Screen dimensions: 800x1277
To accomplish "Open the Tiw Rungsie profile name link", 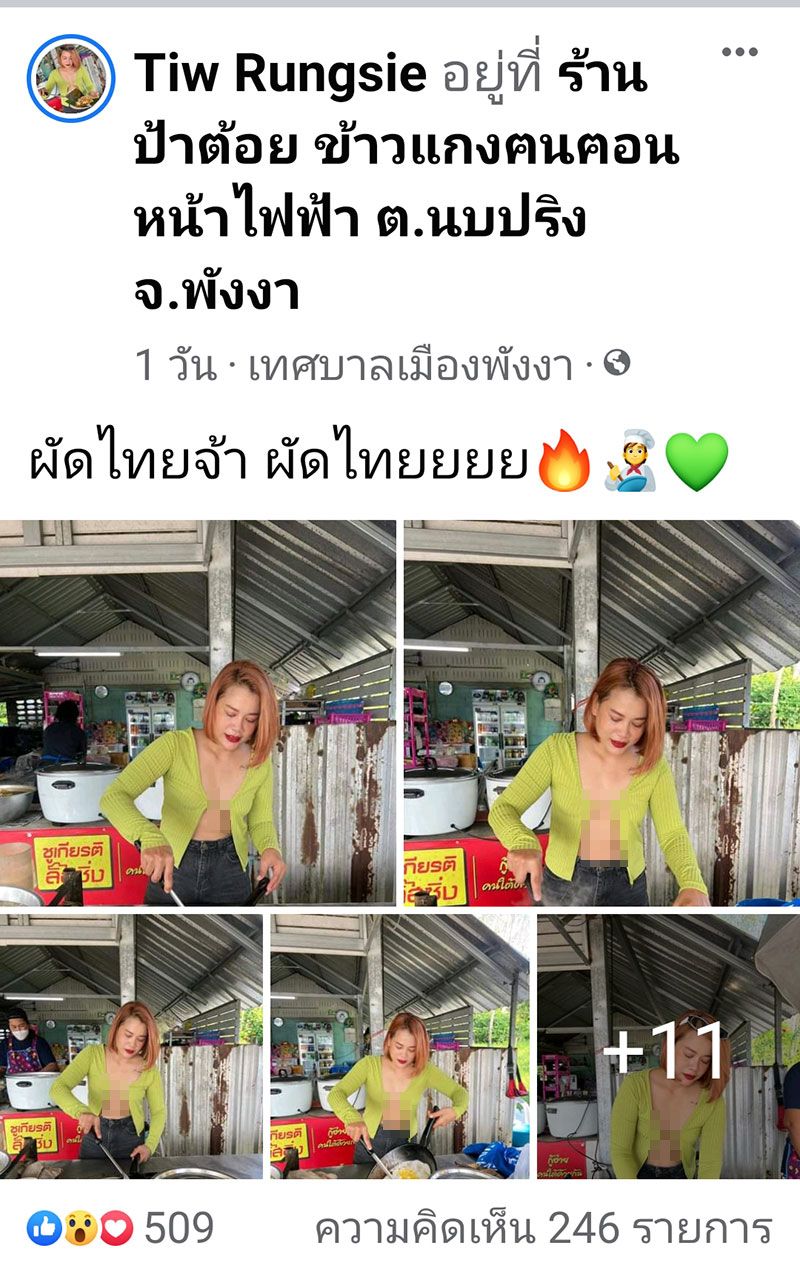I will [x=280, y=75].
